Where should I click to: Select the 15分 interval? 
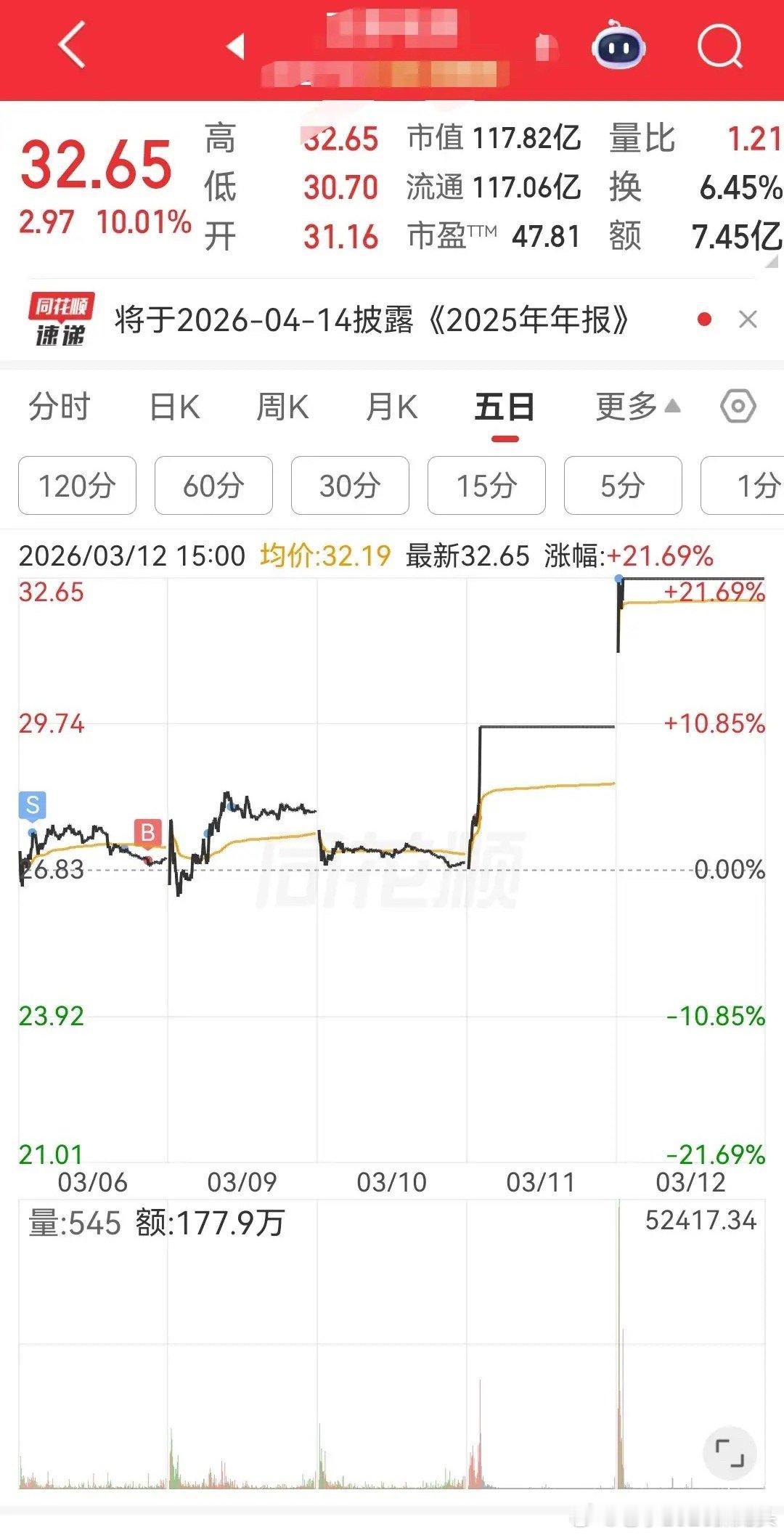coord(486,486)
